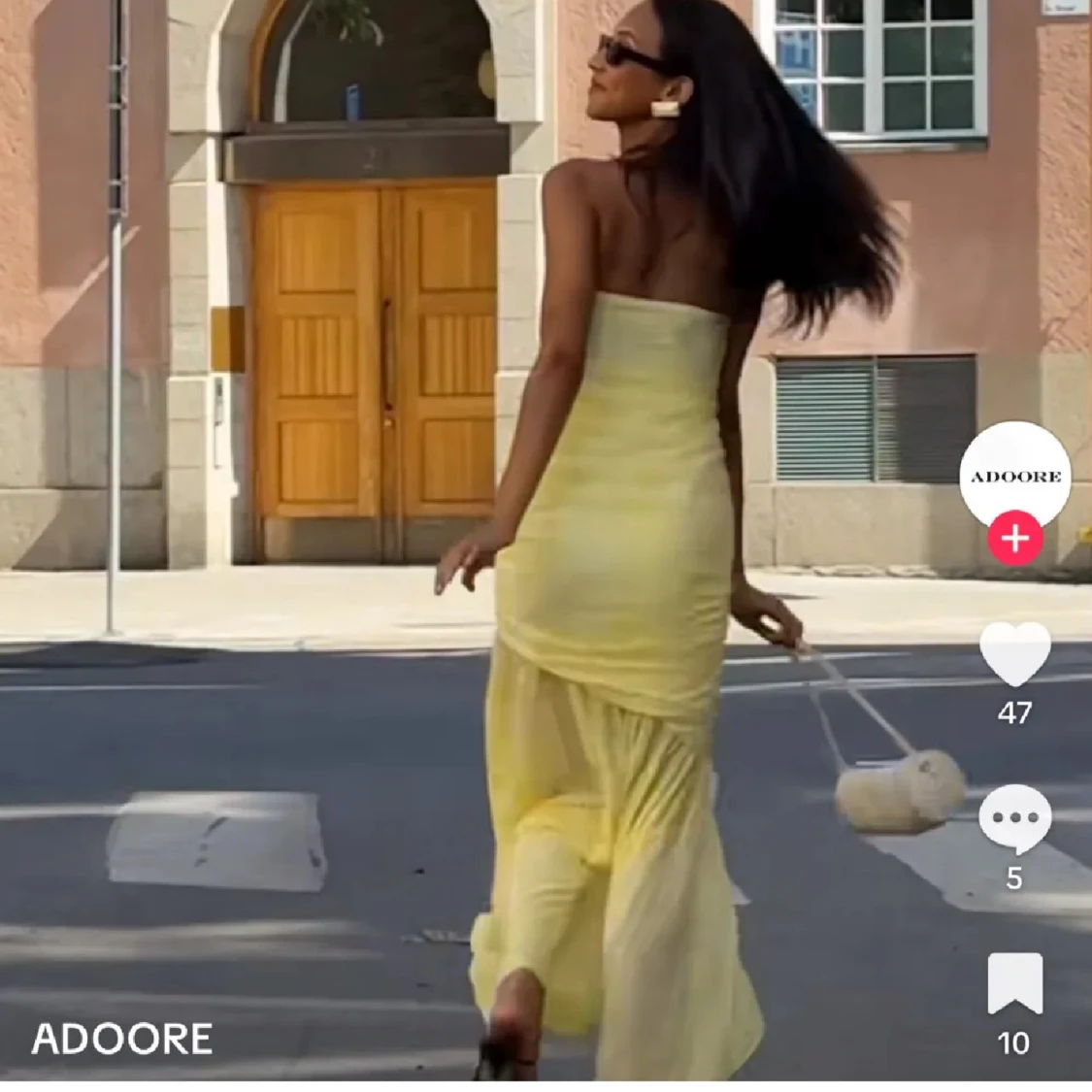Follow ADOORE with the plus button
1092x1092 pixels.
[1015, 538]
